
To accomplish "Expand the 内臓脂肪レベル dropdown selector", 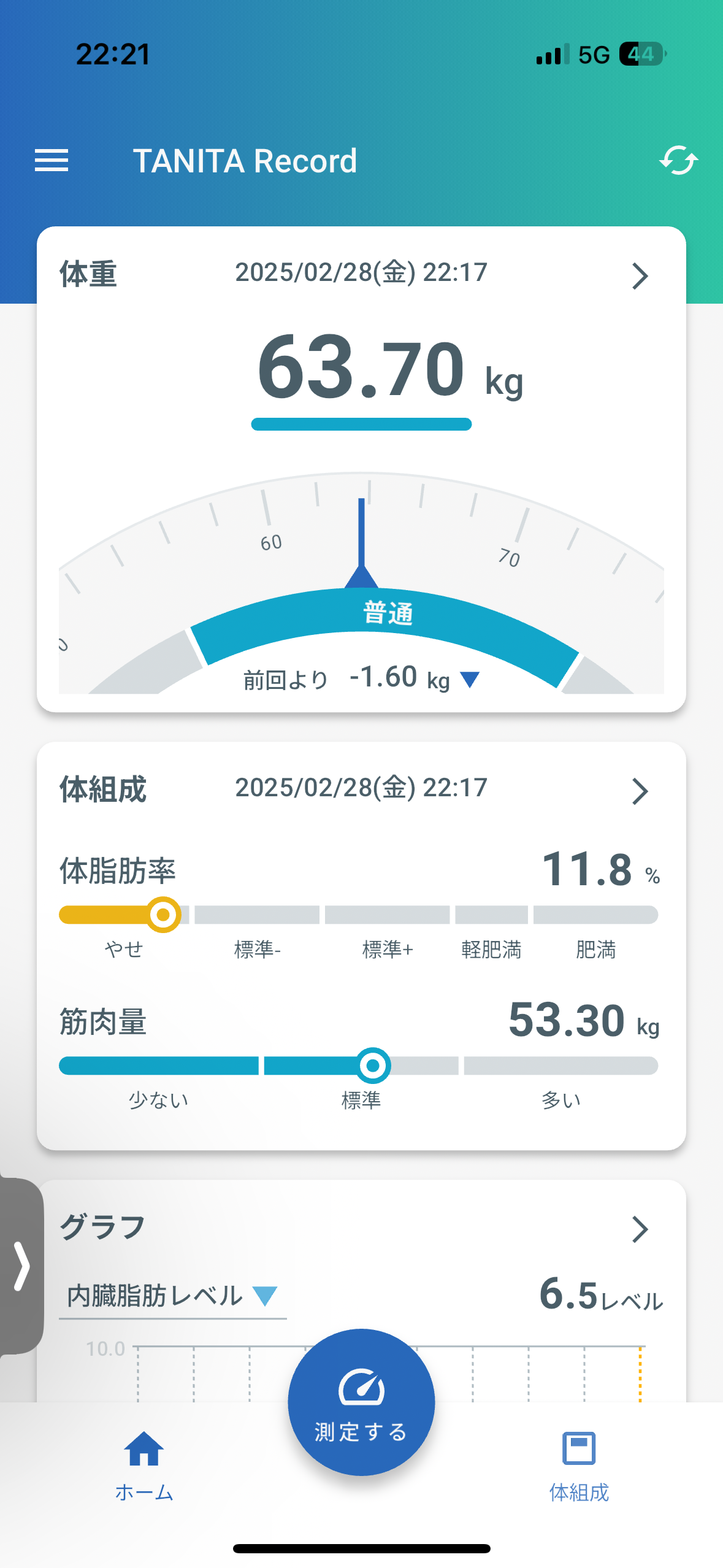I will pyautogui.click(x=172, y=1296).
